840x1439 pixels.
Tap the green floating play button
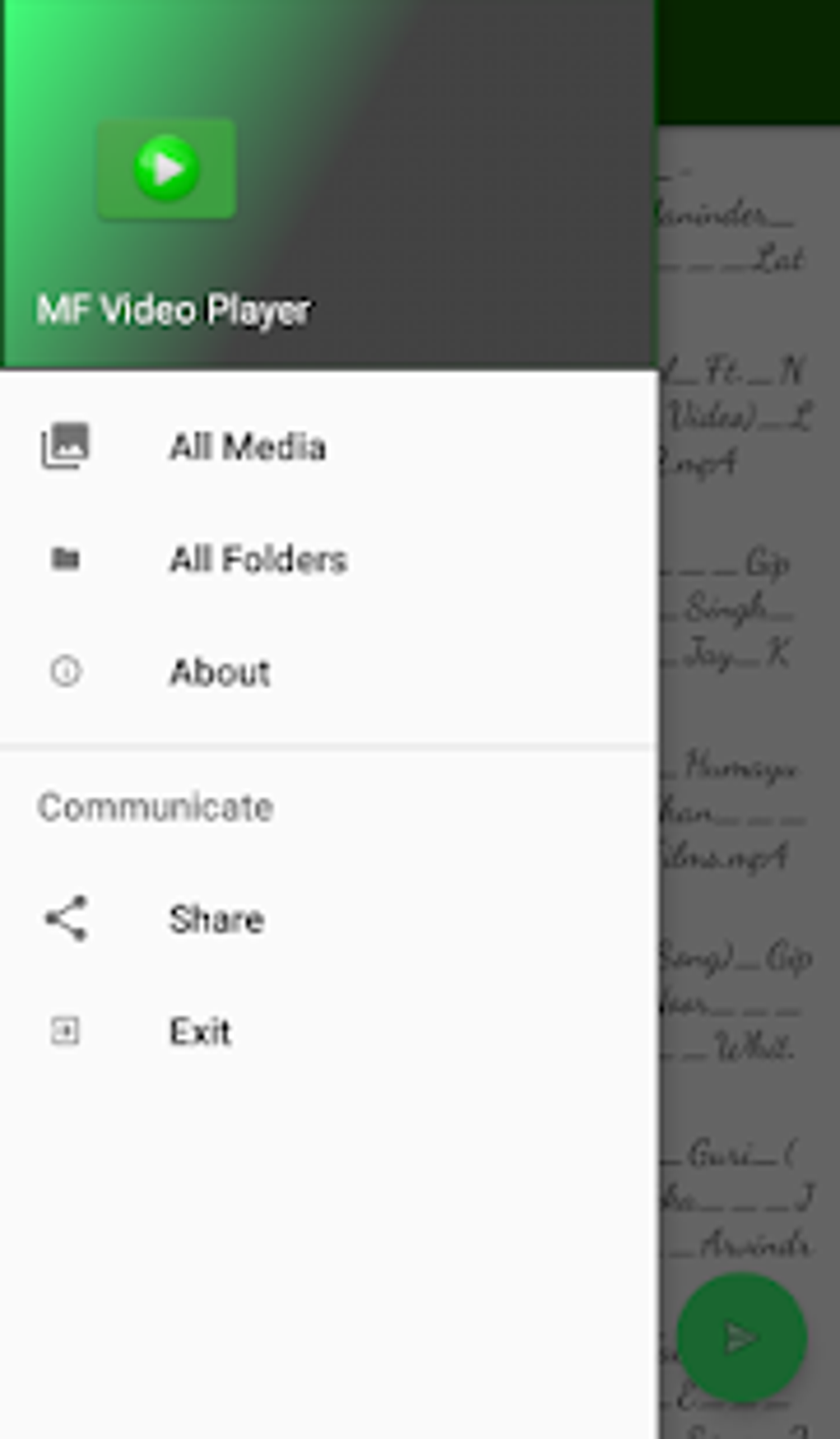coord(740,1338)
